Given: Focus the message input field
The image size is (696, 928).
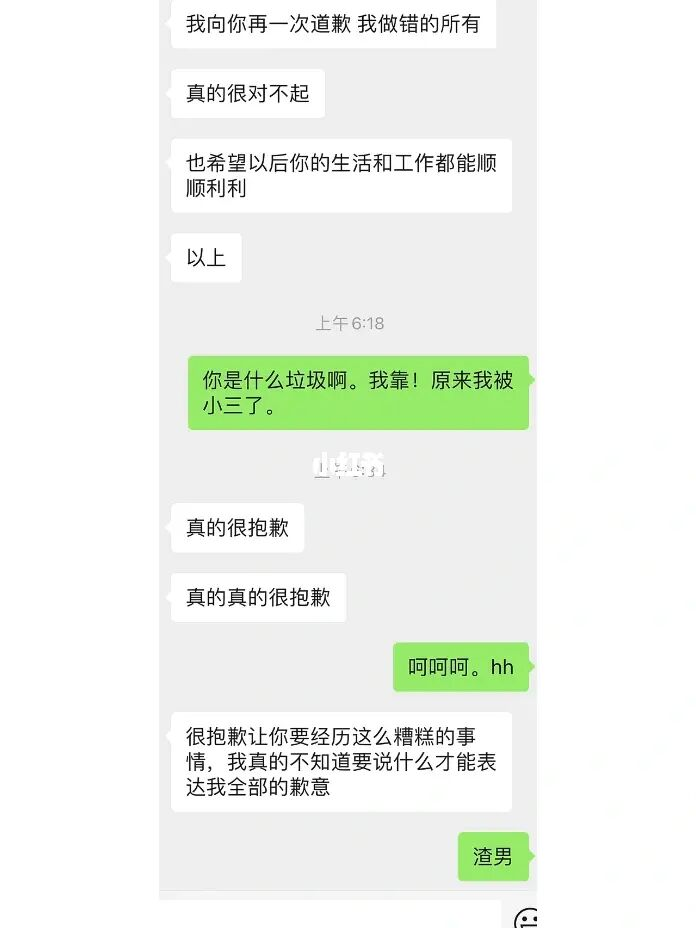Looking at the screenshot, I should click(330, 914).
